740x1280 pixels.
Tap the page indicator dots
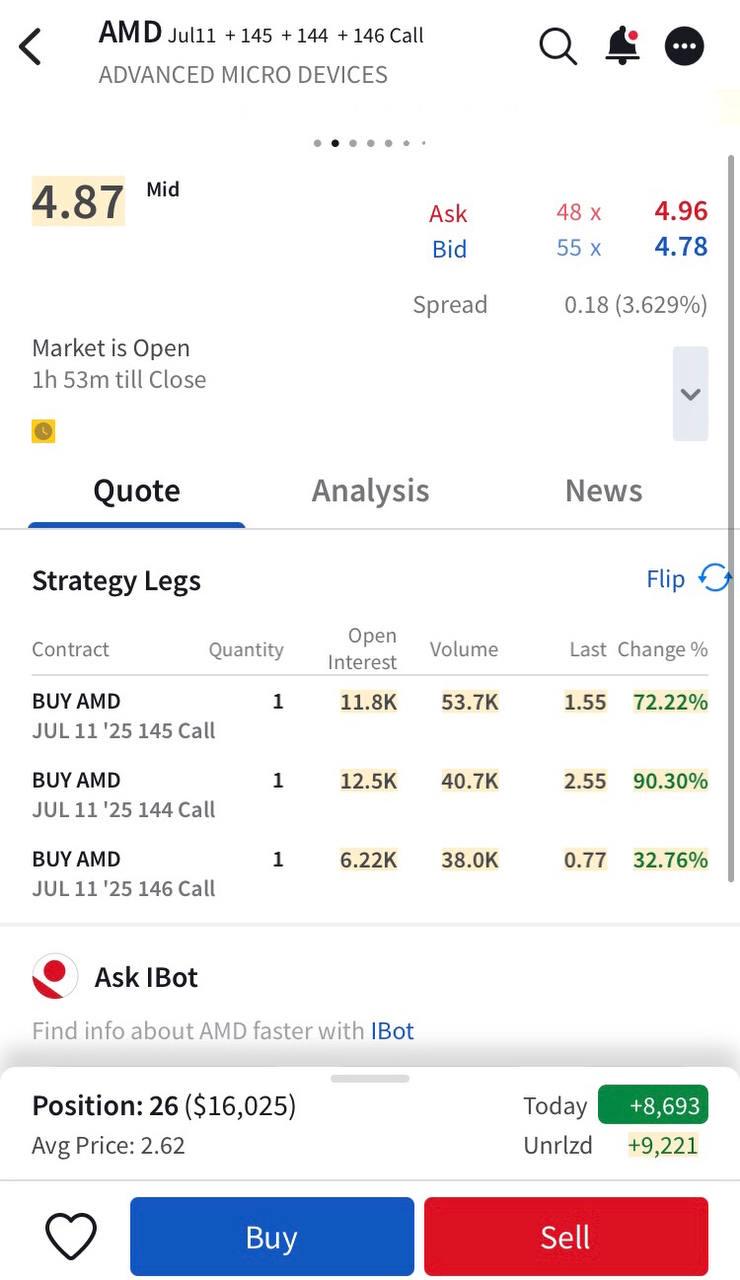(370, 143)
